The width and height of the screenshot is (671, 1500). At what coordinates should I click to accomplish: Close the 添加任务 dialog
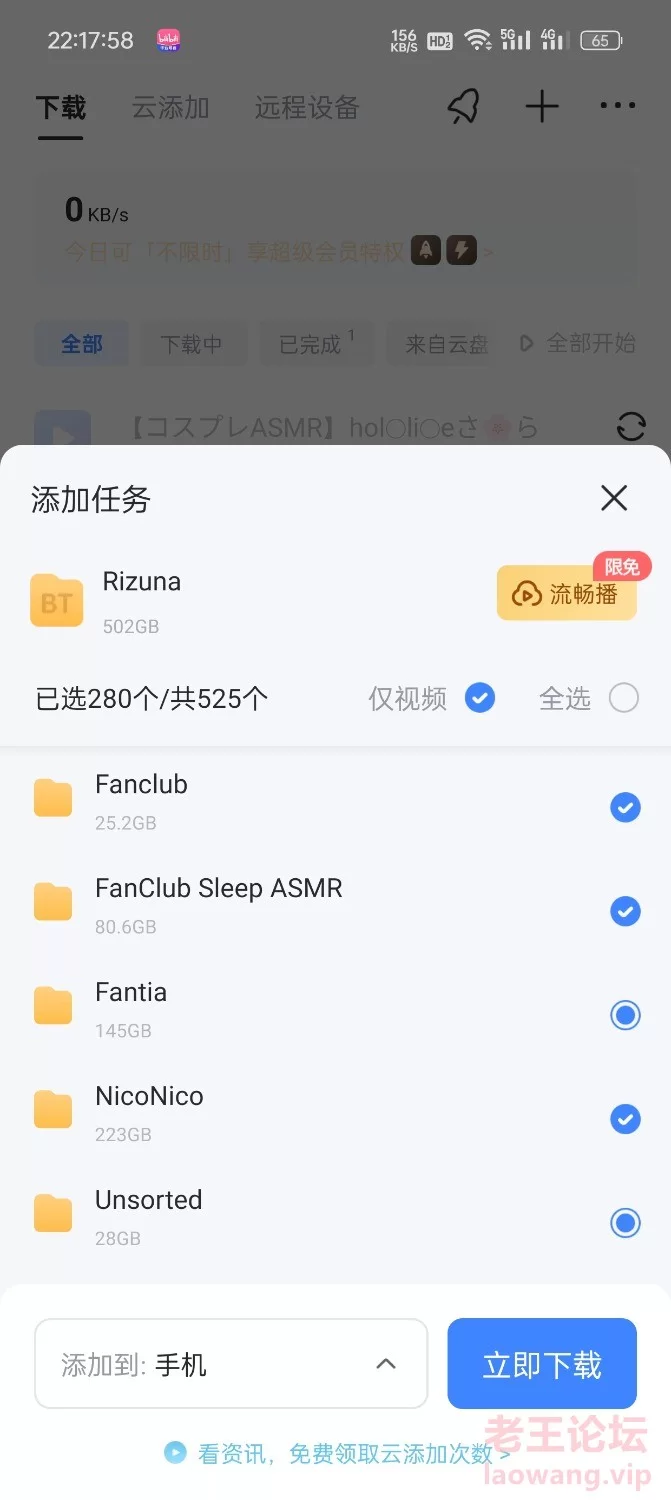pyautogui.click(x=613, y=498)
